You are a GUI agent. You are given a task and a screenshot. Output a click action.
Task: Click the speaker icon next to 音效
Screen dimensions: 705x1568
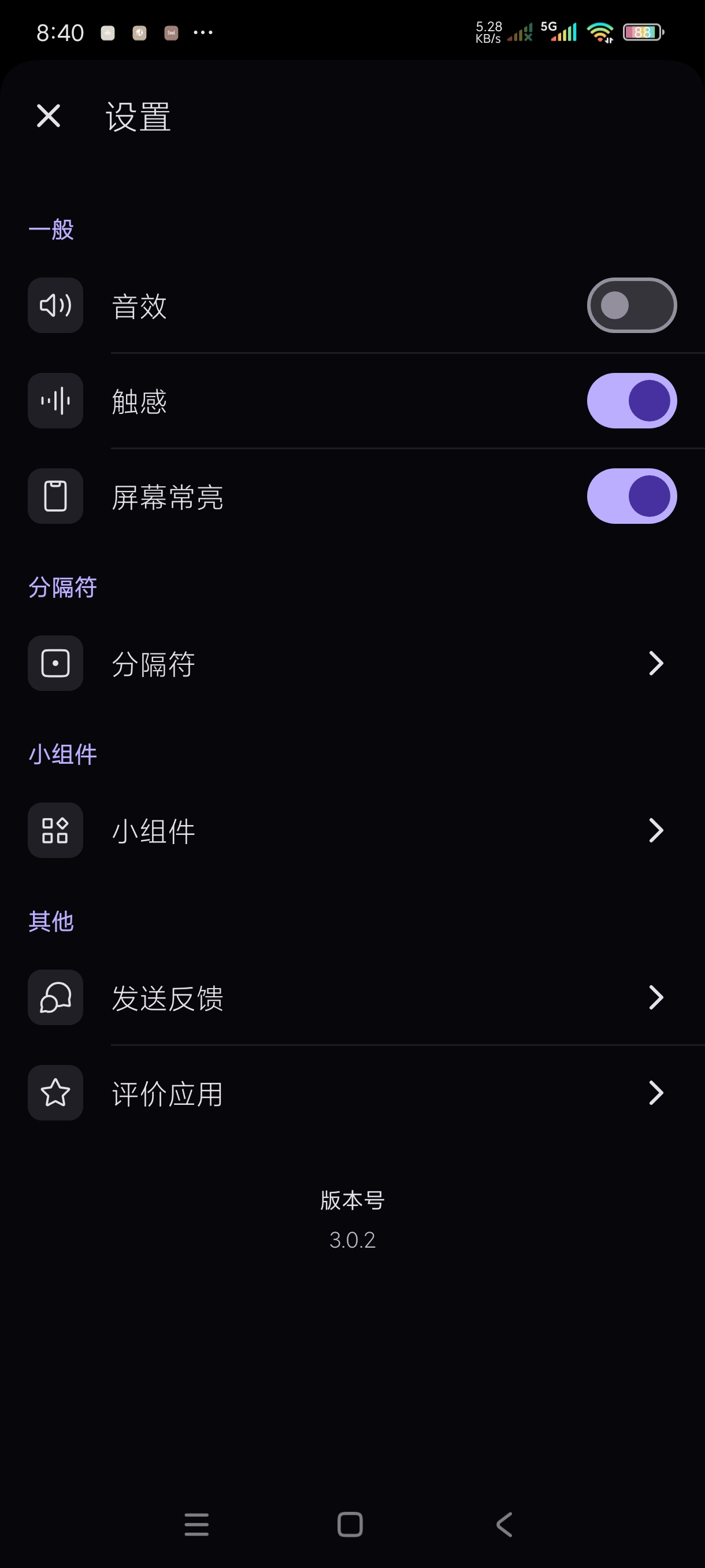click(x=55, y=306)
